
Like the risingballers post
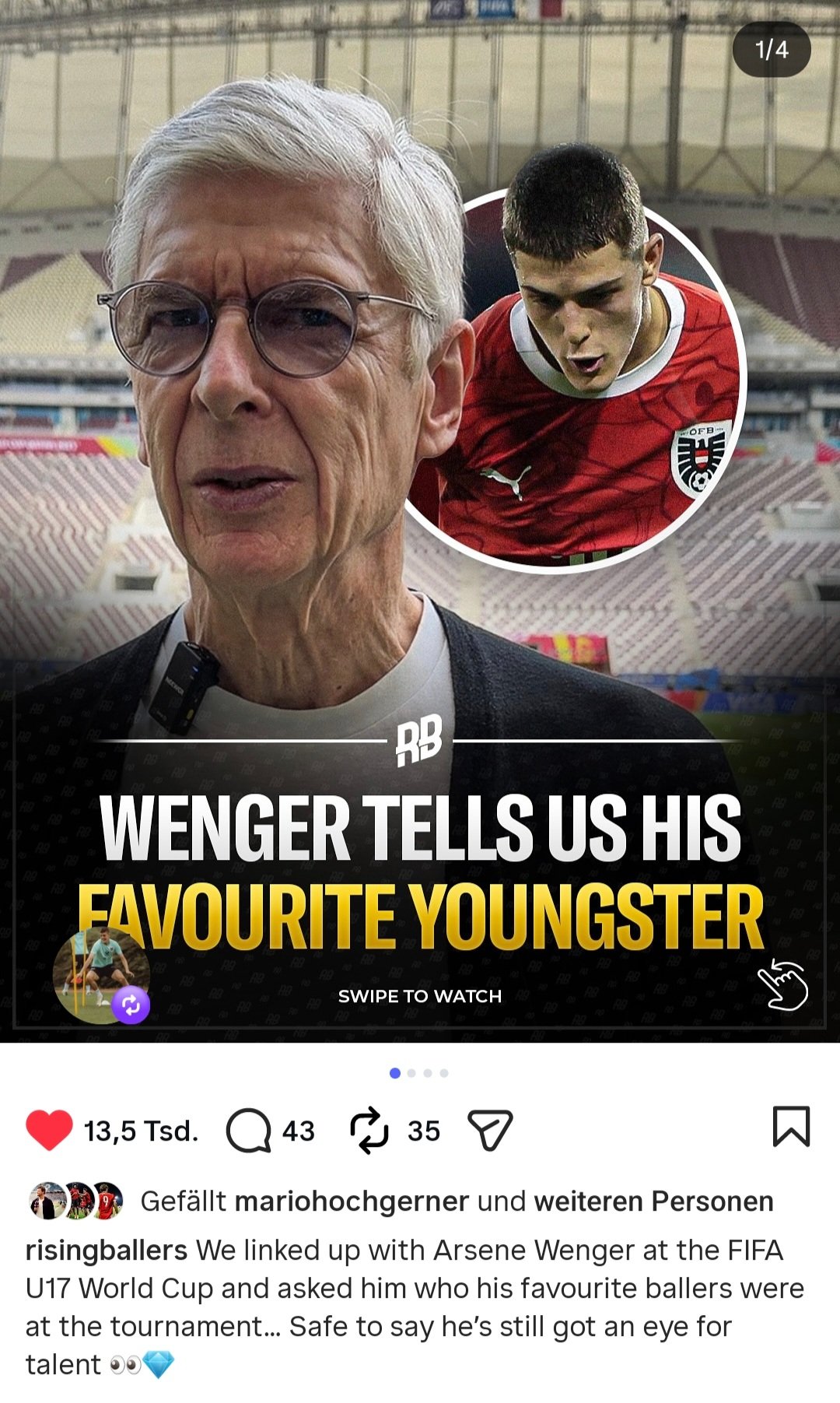pos(49,1130)
